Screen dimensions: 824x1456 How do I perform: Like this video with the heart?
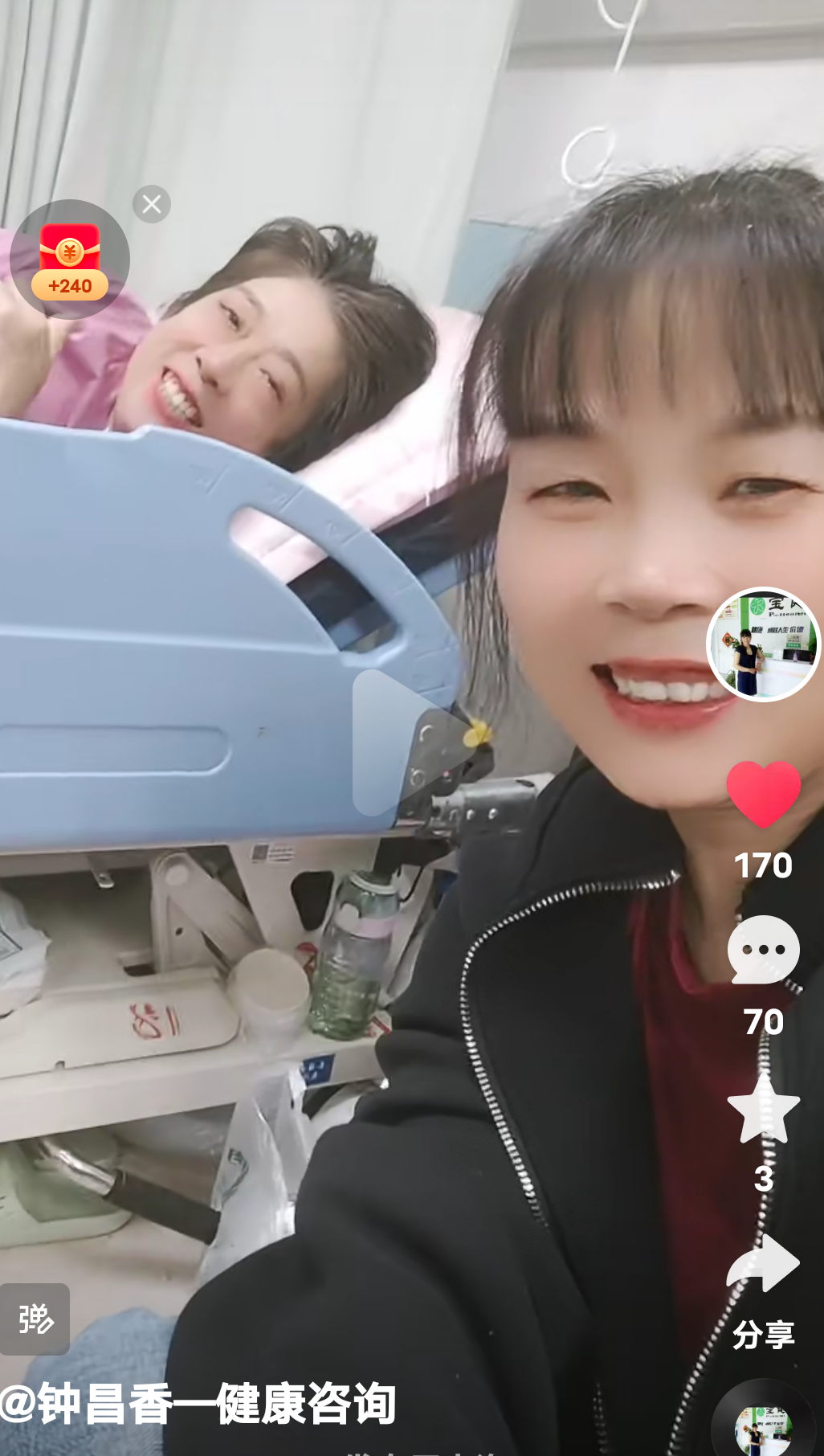763,795
